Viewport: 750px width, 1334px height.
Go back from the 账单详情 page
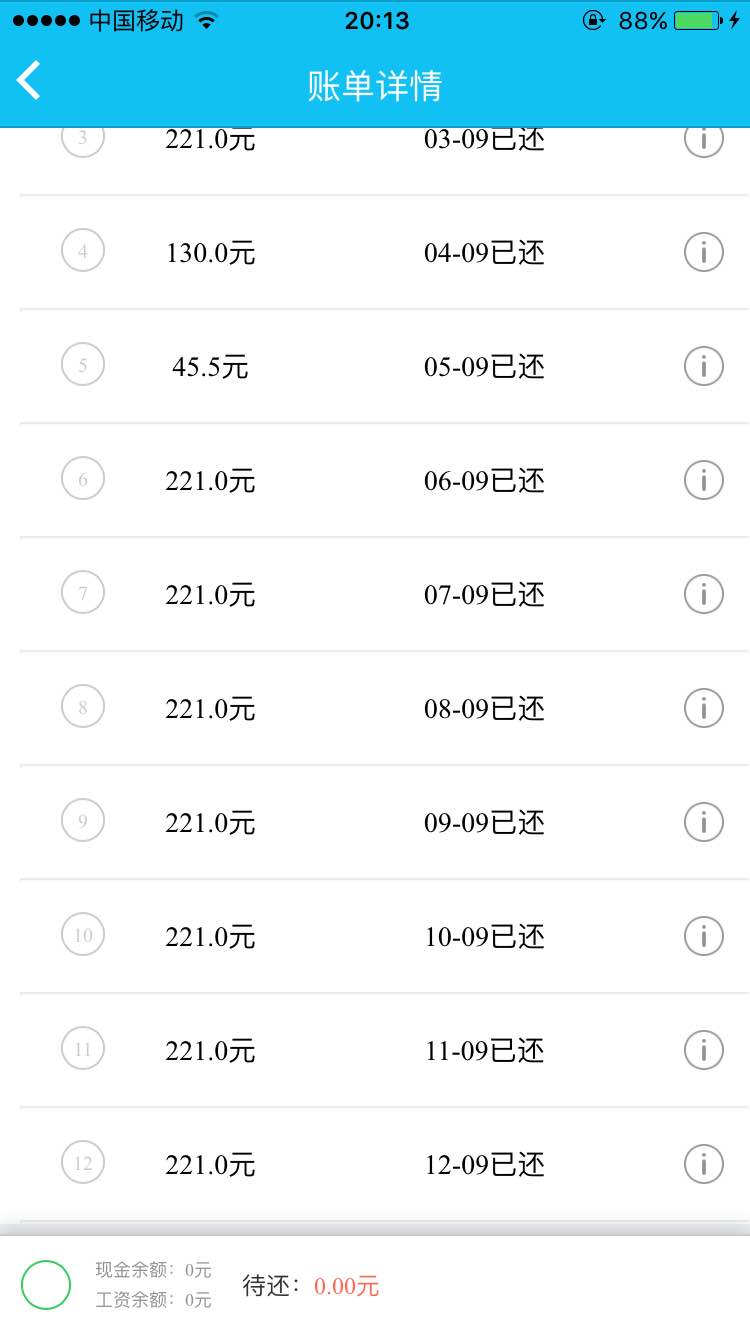pos(30,81)
